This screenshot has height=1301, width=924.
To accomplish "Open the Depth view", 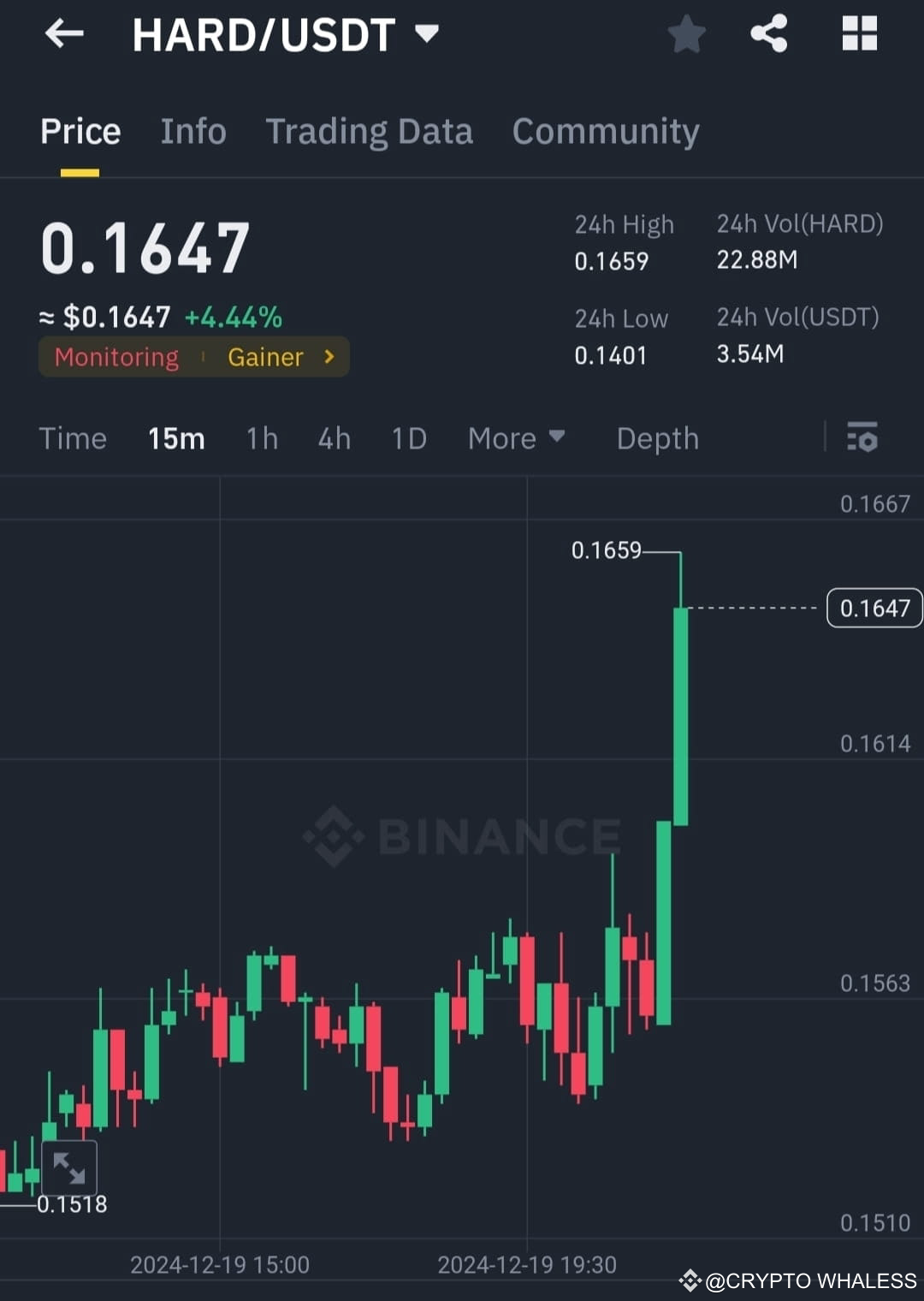I will pos(657,438).
